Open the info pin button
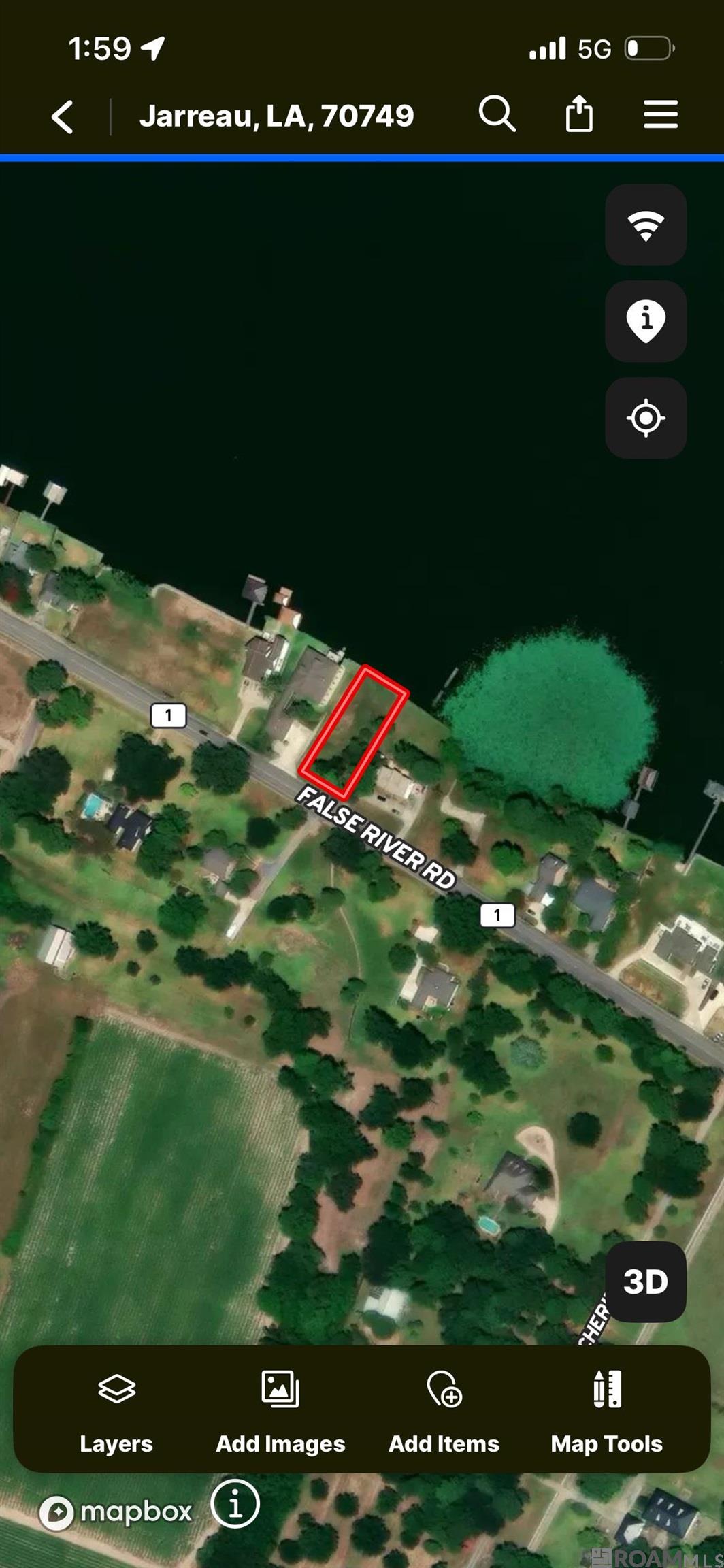The height and width of the screenshot is (1568, 724). pos(646,321)
